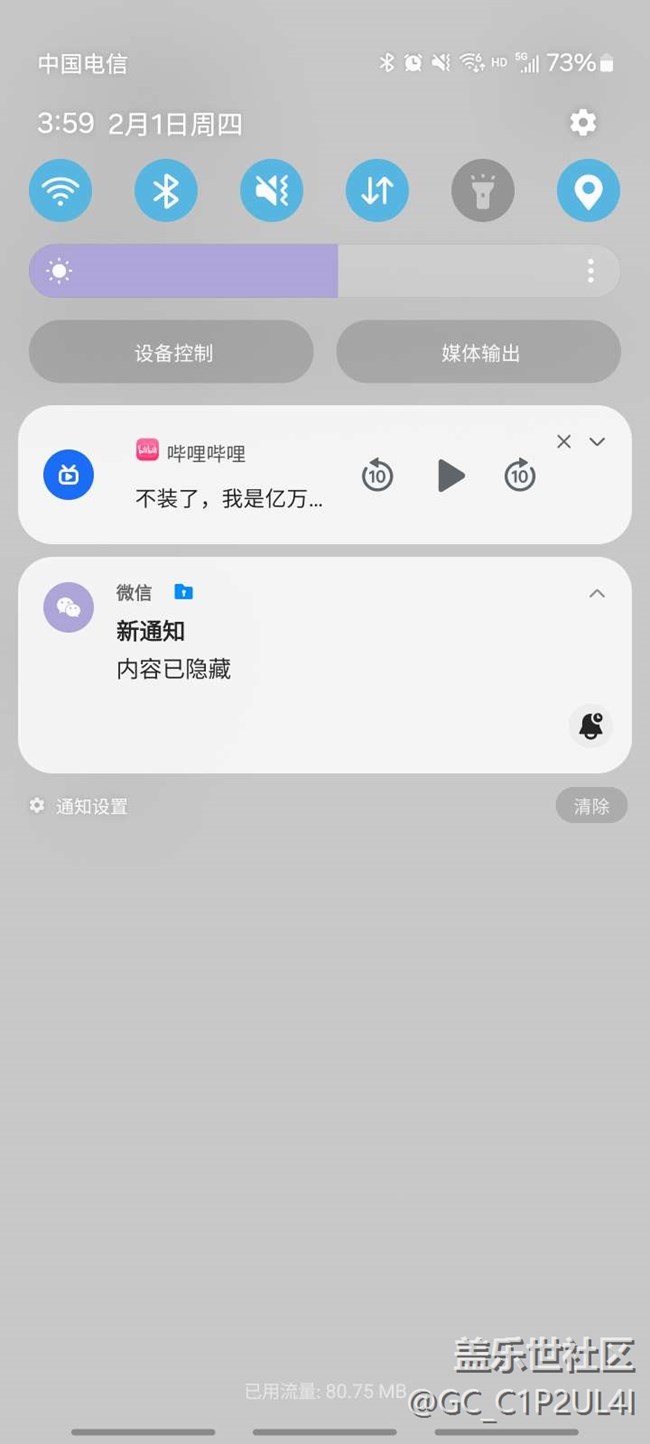Image resolution: width=650 pixels, height=1444 pixels.
Task: Open 媒体输出 media output
Action: pos(478,352)
